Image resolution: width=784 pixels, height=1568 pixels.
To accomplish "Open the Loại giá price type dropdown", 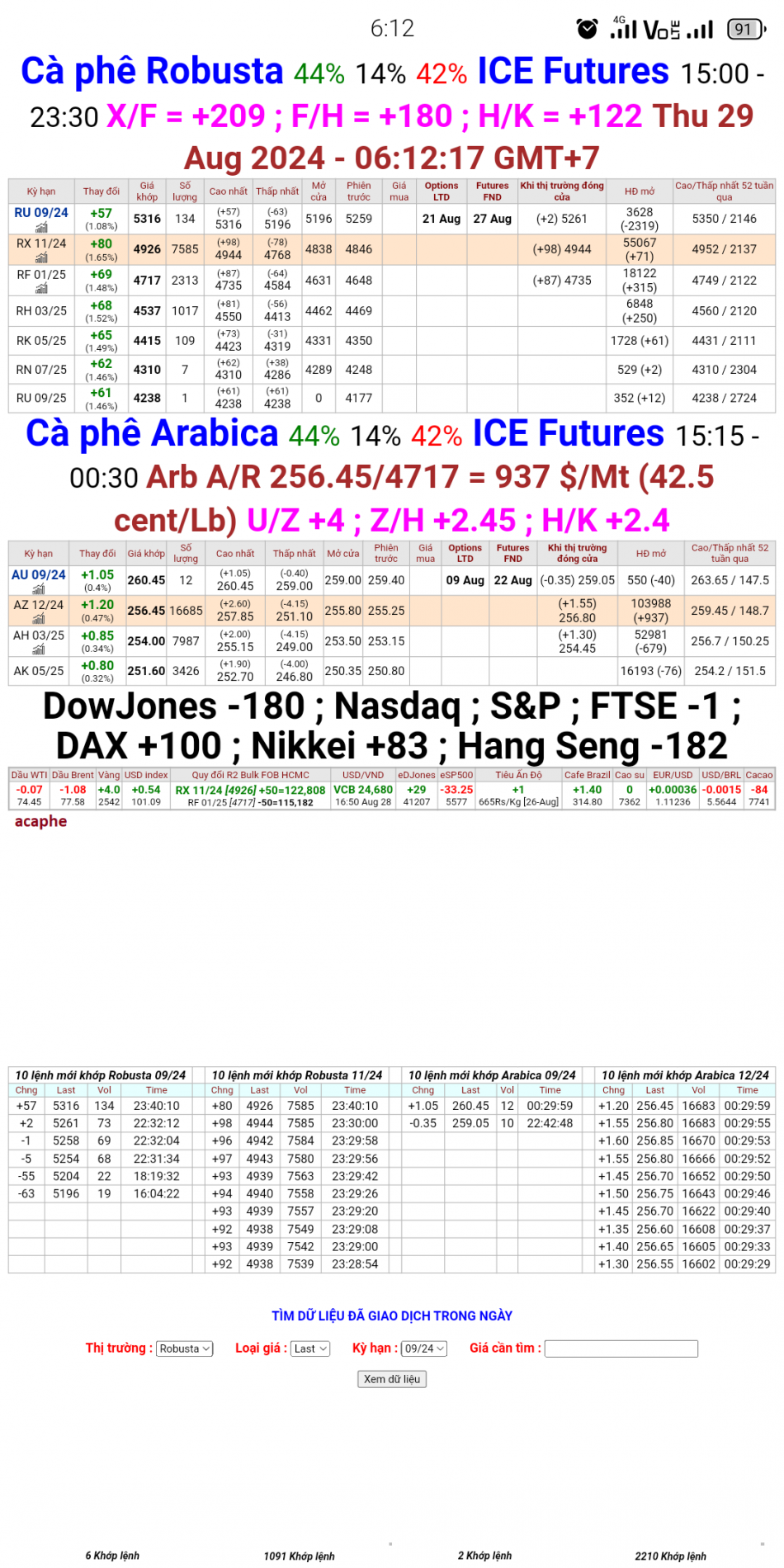I will click(x=309, y=1348).
